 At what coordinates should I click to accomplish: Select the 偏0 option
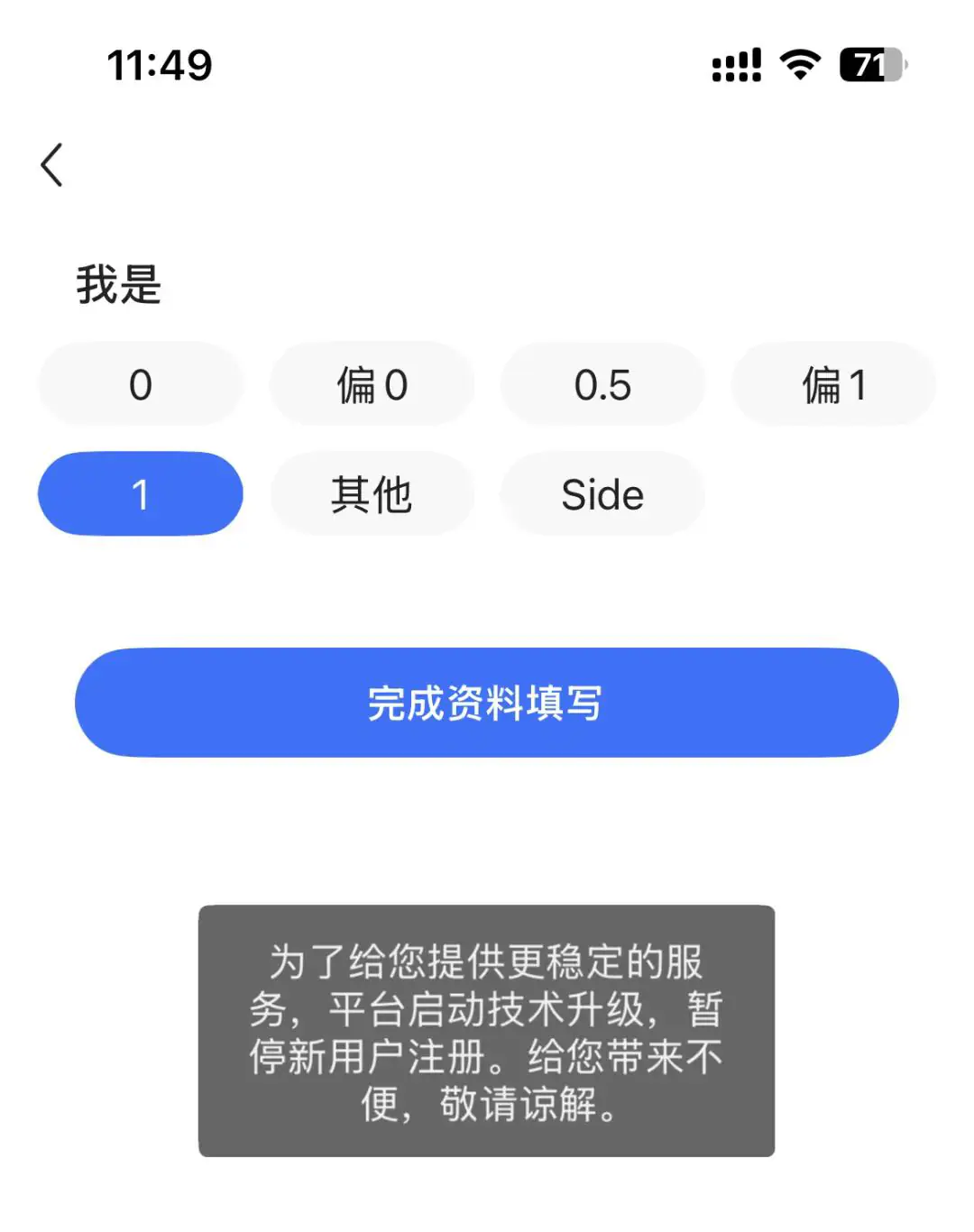[x=372, y=384]
